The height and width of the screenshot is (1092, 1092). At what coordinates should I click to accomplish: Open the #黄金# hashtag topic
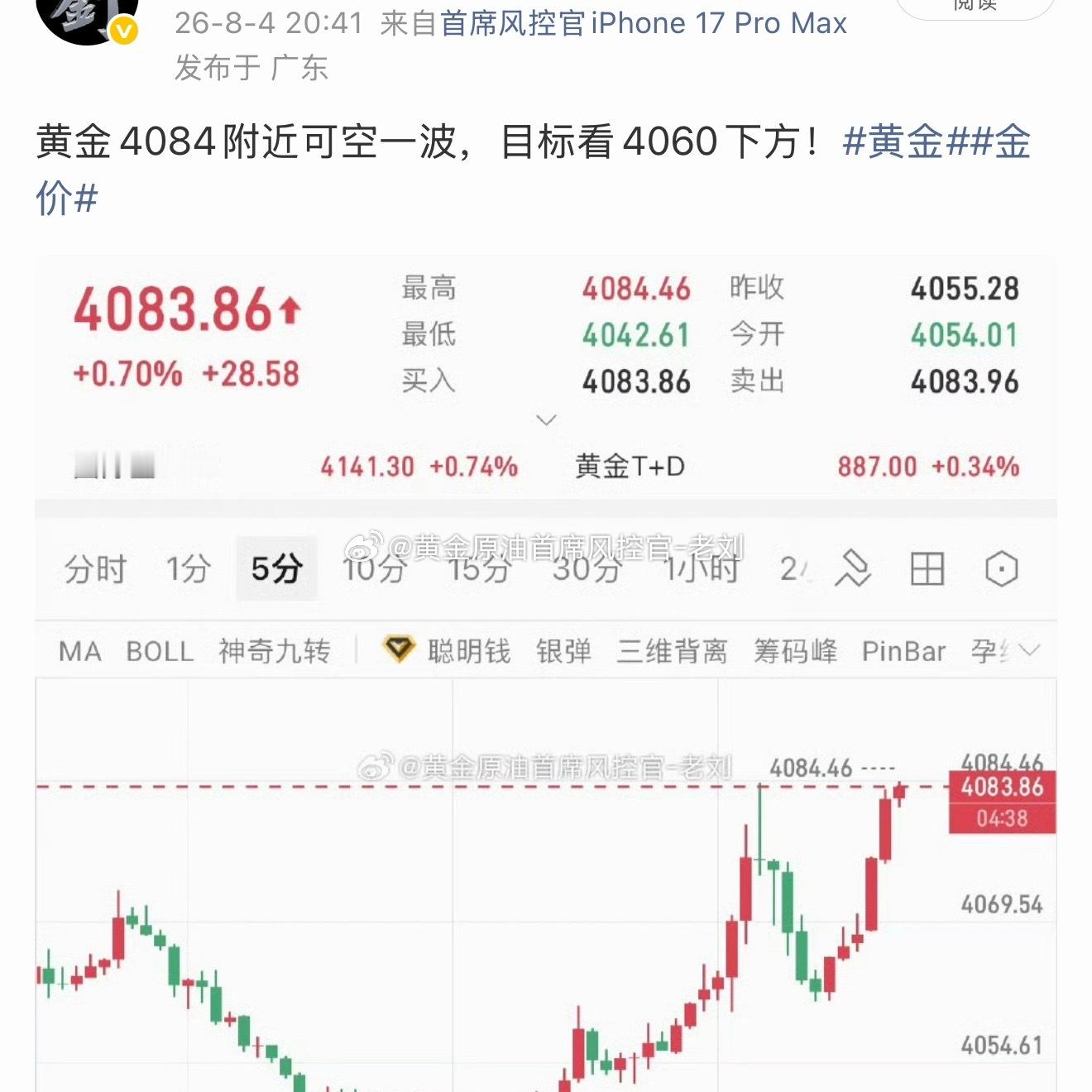893,141
